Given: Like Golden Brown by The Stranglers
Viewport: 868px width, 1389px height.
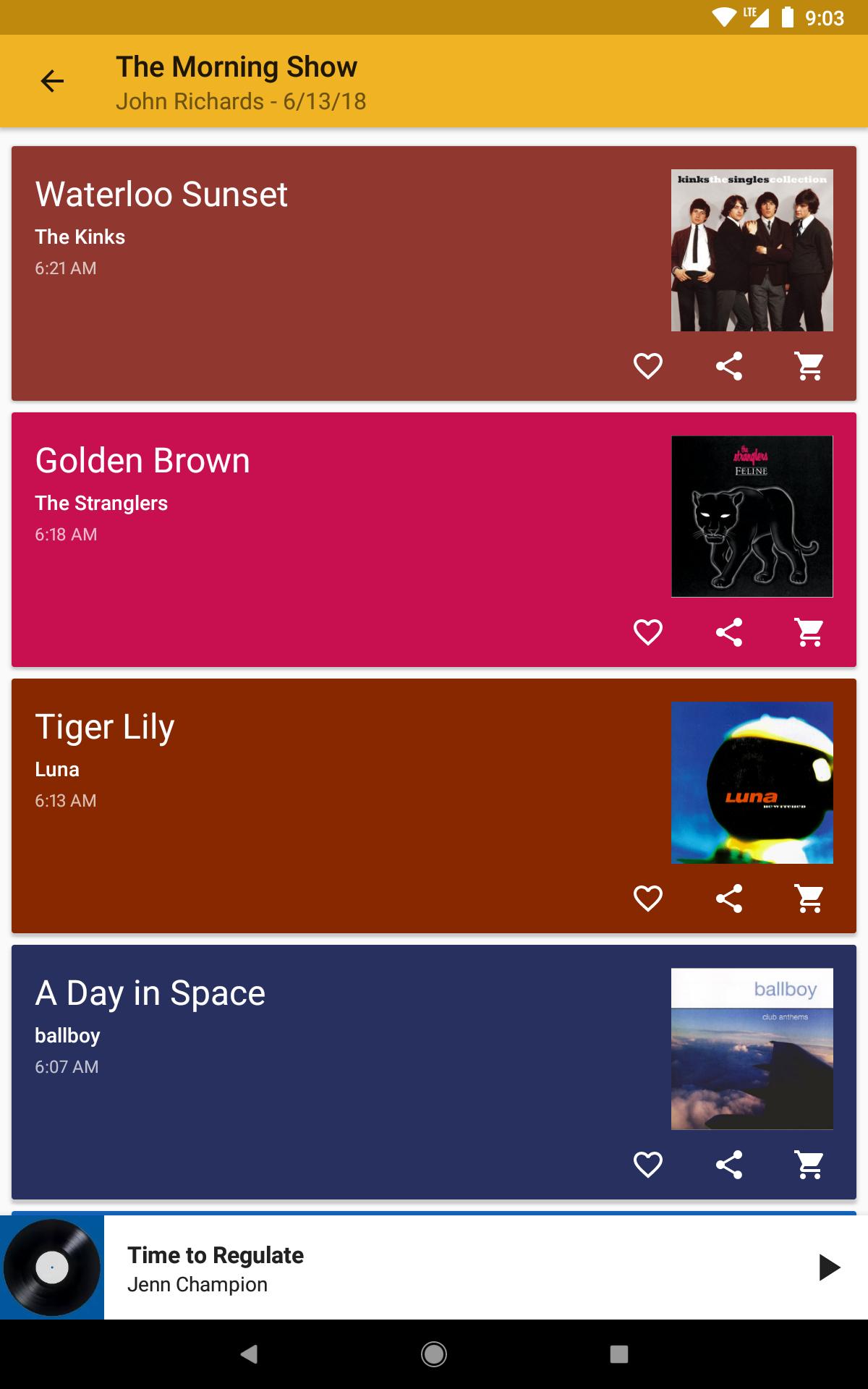Looking at the screenshot, I should pyautogui.click(x=647, y=632).
